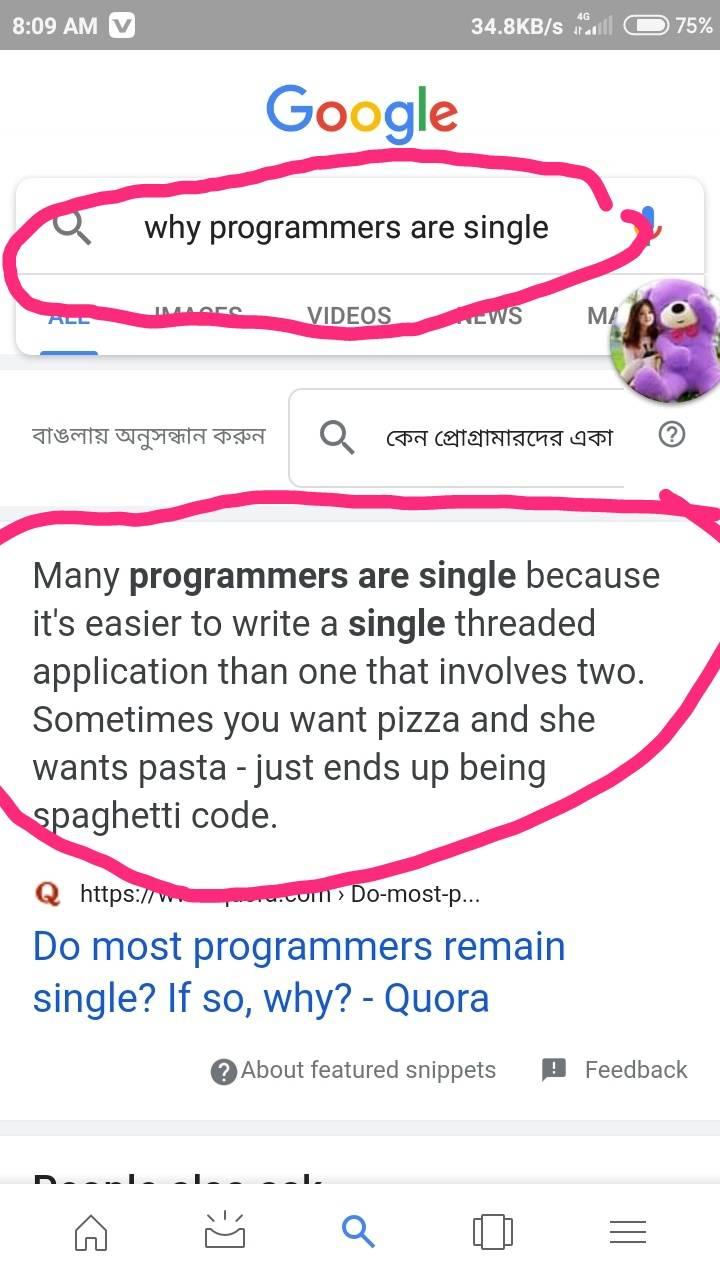Go to the browser home page
Viewport: 720px width, 1280px height.
(91, 1231)
